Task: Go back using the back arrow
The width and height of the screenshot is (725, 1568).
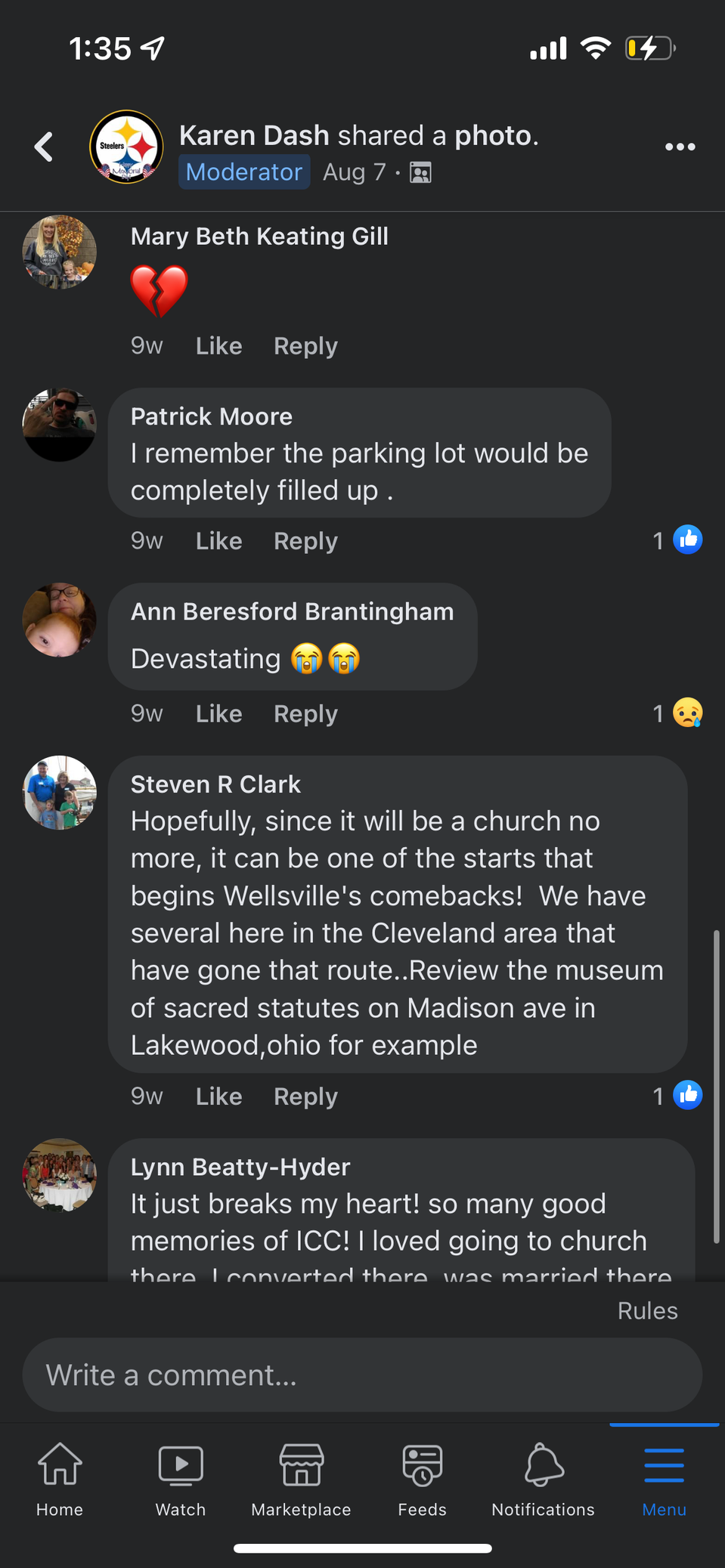Action: pyautogui.click(x=44, y=147)
